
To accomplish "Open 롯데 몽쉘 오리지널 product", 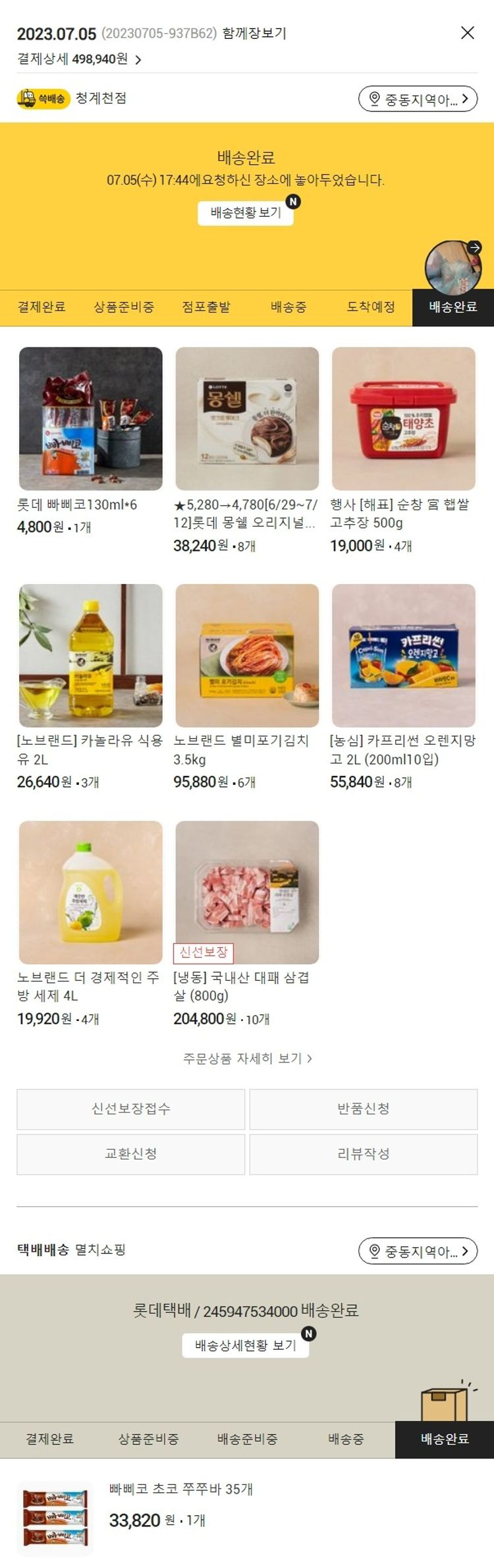I will coord(247,419).
